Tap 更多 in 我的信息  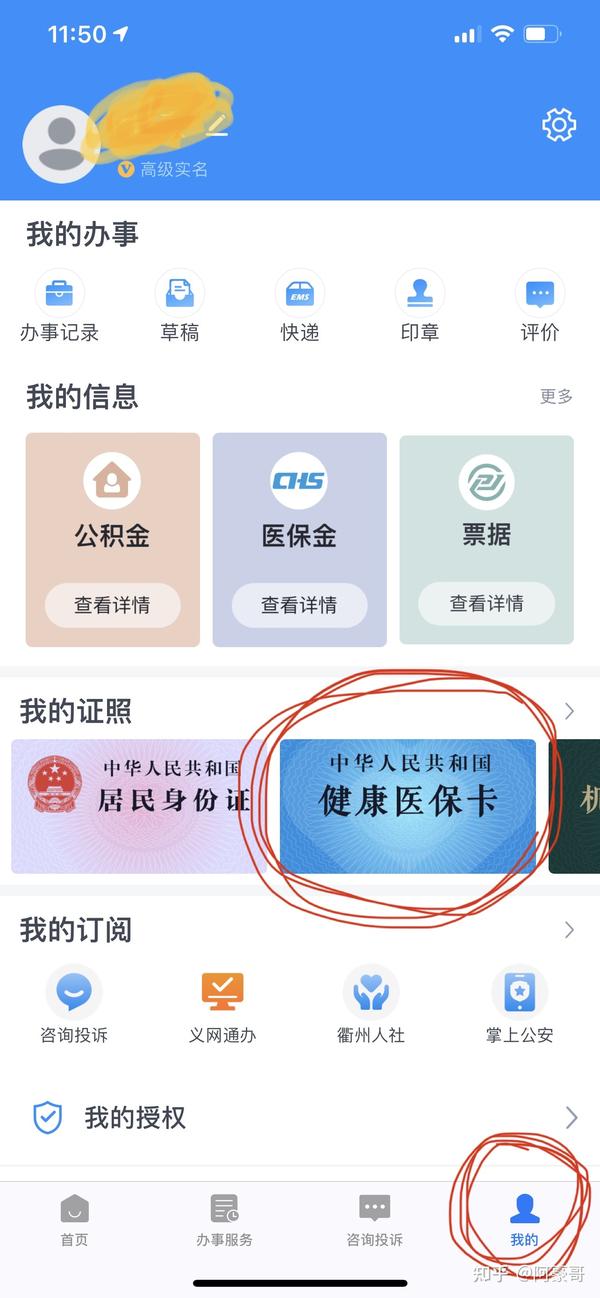click(556, 396)
